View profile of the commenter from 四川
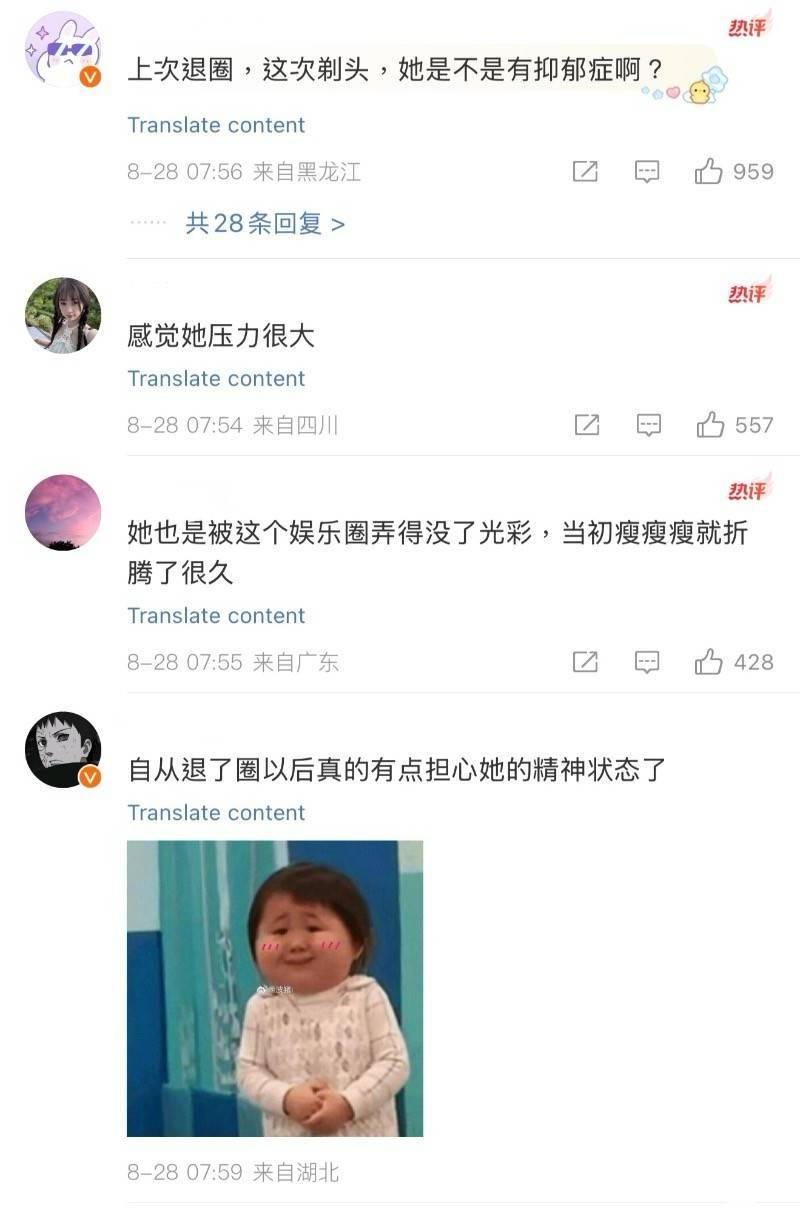Viewport: 800px width, 1208px height. coord(62,315)
